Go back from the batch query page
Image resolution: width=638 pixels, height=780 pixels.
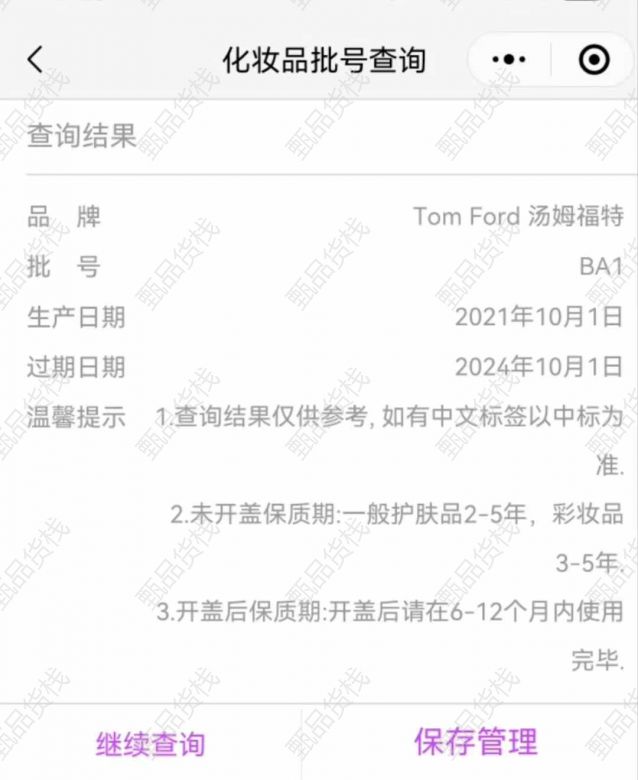35,60
